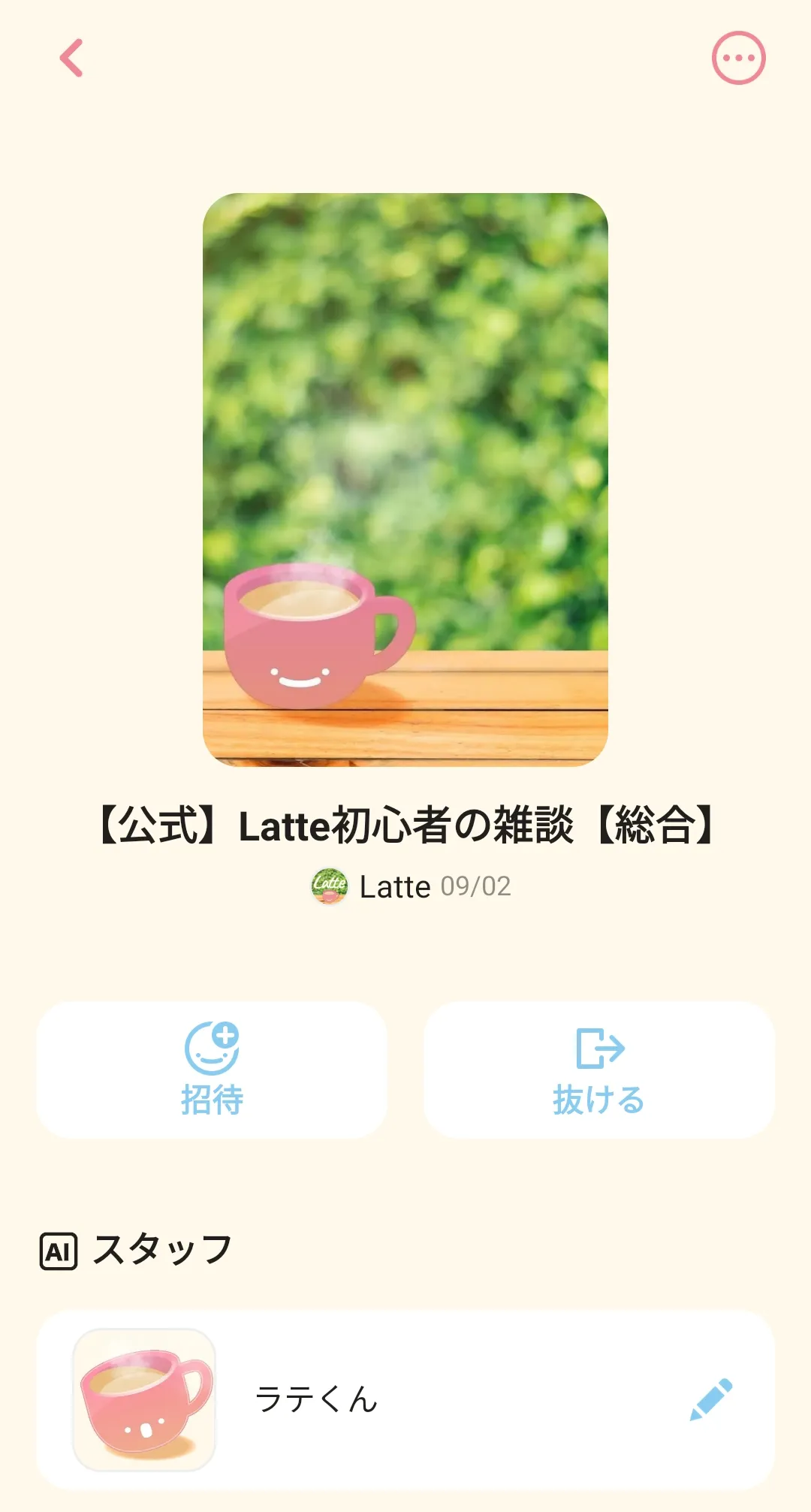Leave the room with 抜ける button
Screen dimensions: 811x1512
click(x=598, y=1070)
